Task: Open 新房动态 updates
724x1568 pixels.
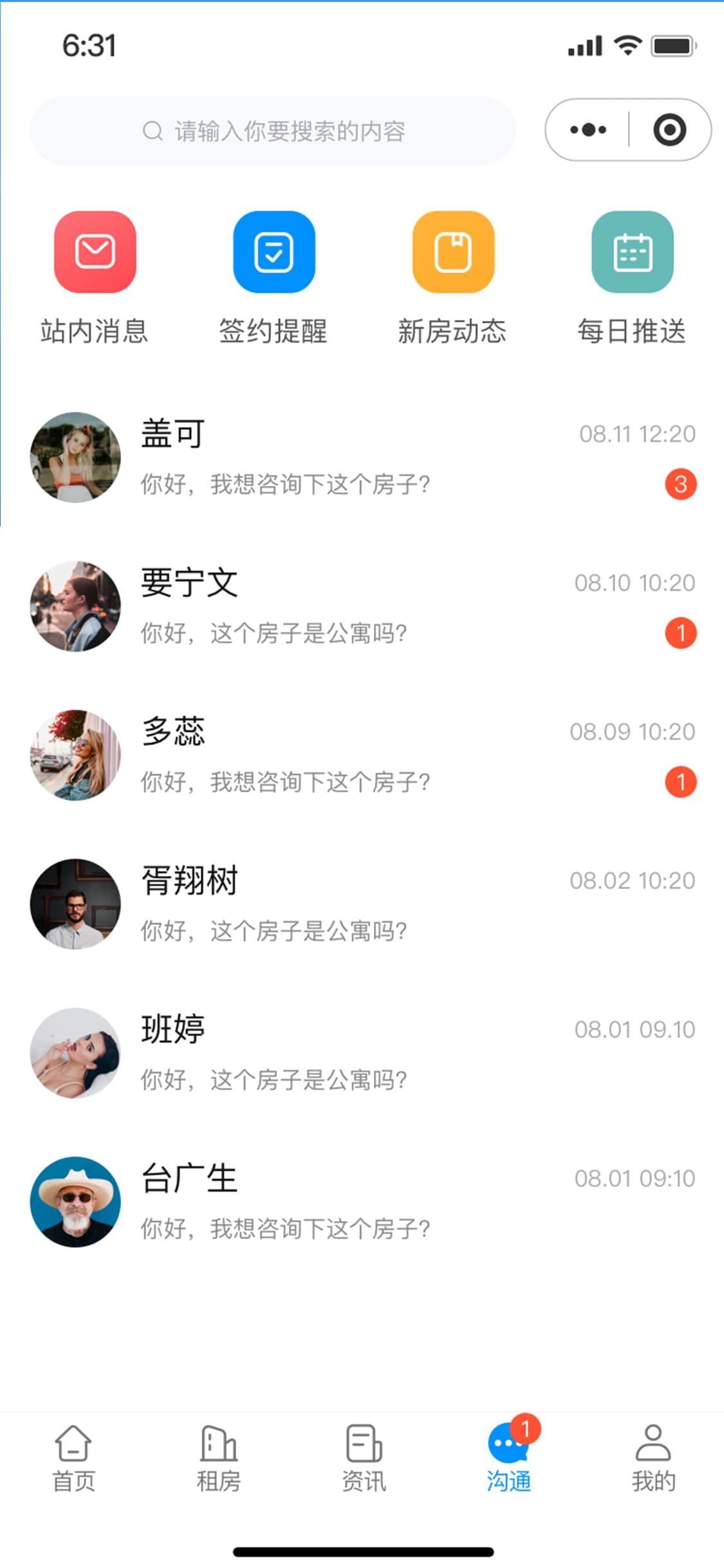Action: 452,278
